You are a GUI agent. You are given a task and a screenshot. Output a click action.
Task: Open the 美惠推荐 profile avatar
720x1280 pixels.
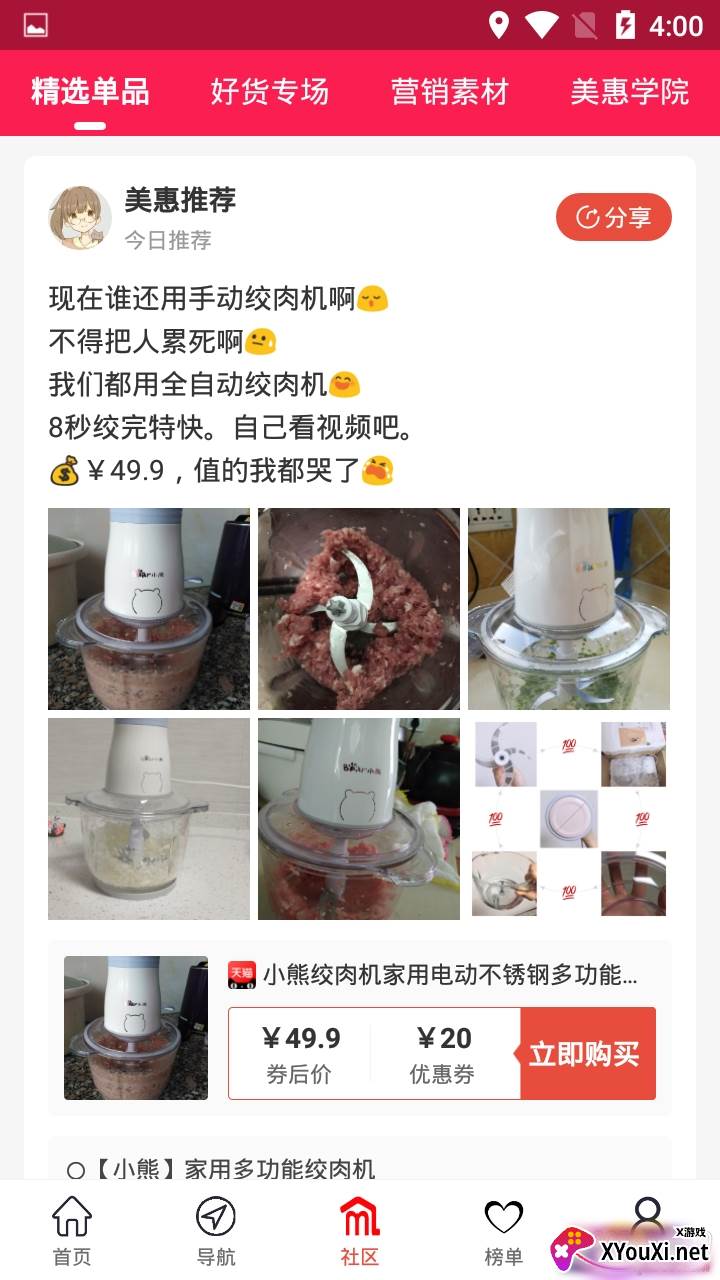click(x=80, y=217)
